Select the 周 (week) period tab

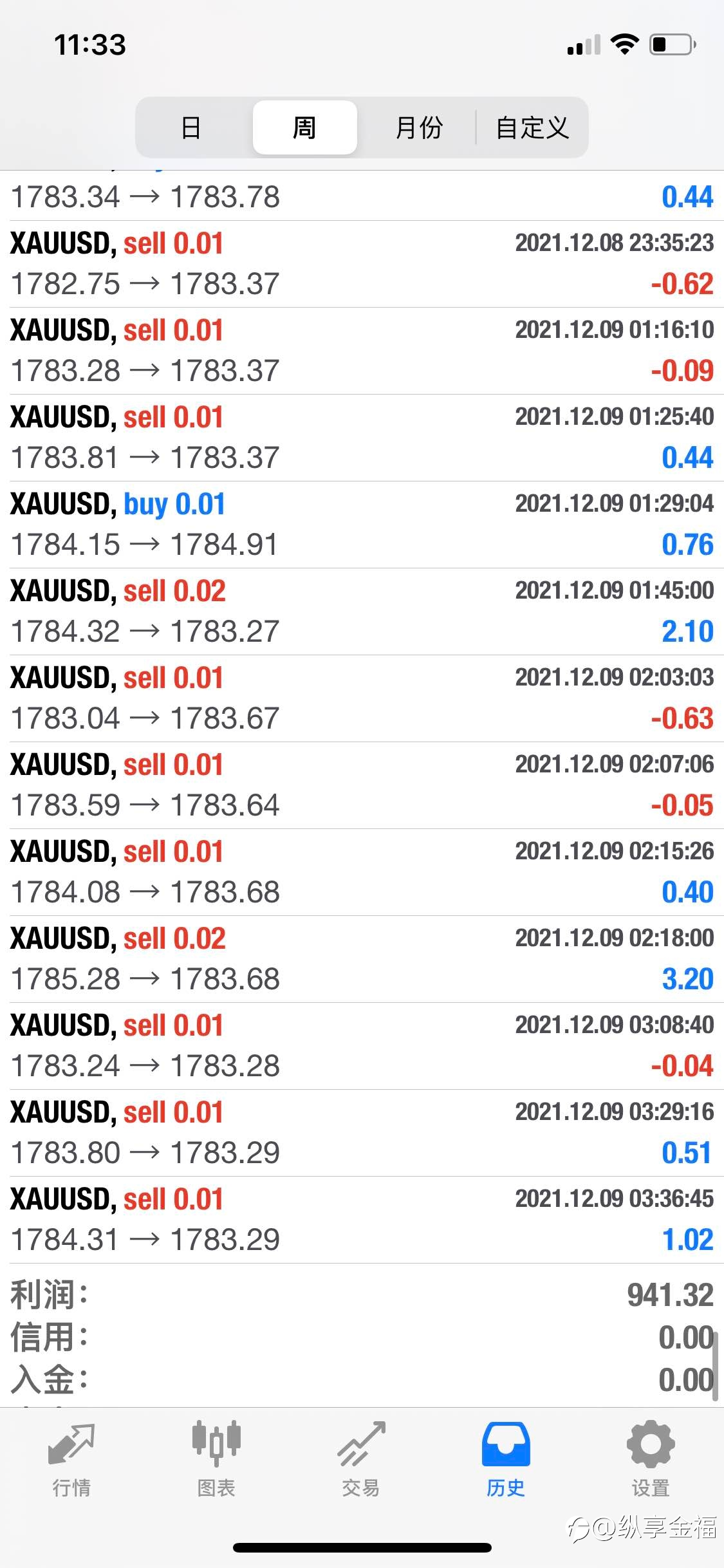(x=304, y=127)
